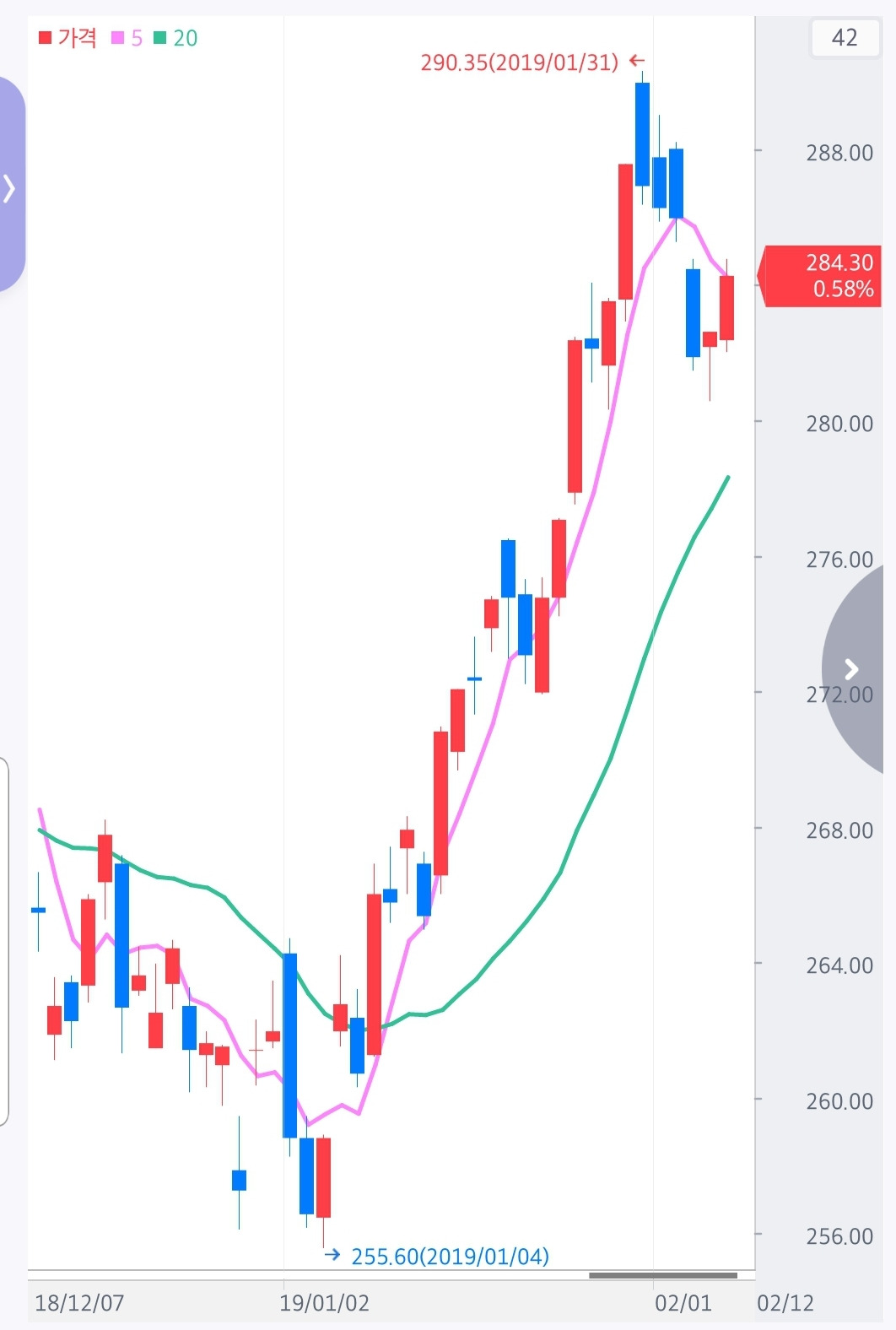
Task: Tap the red 가격 legend color swatch
Action: 43,37
